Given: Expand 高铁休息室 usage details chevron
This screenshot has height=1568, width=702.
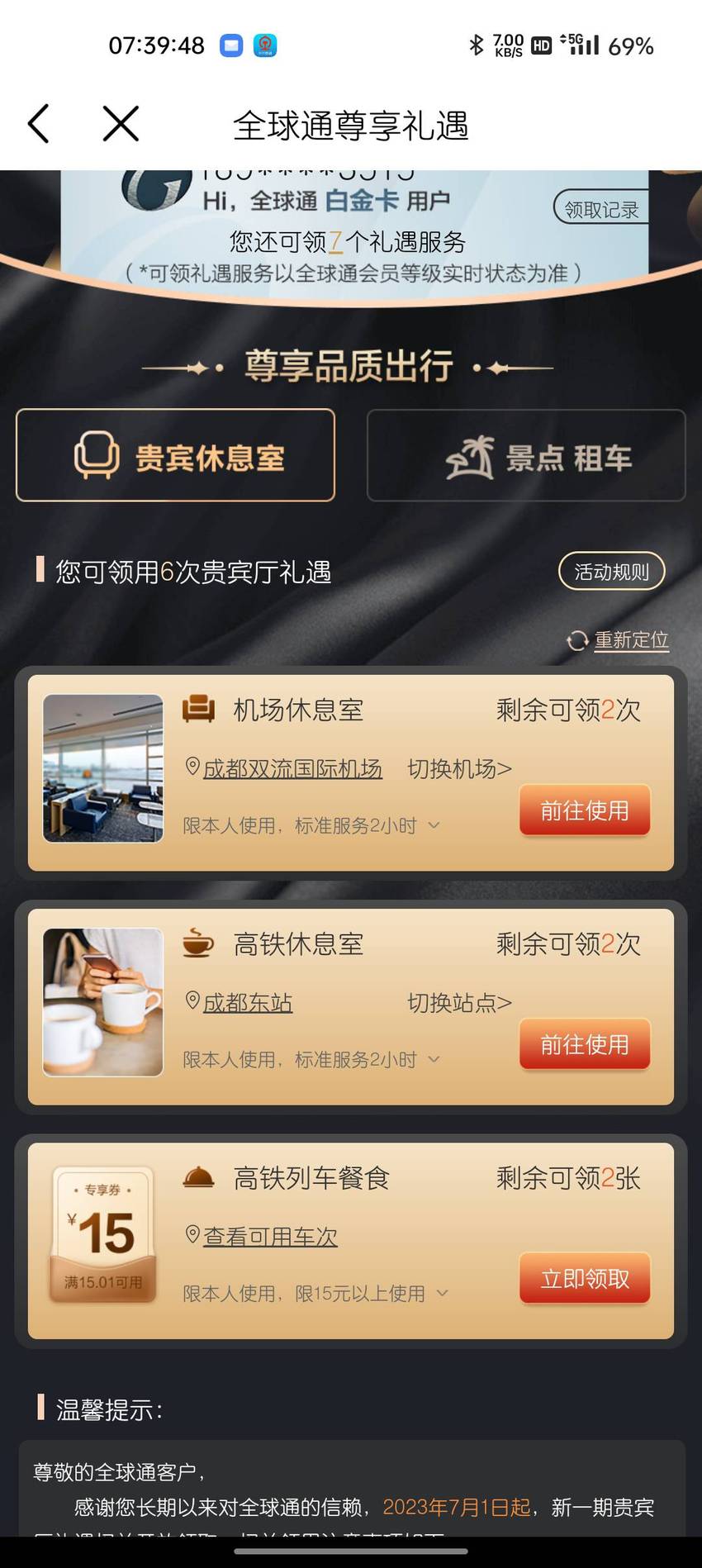Looking at the screenshot, I should 434,1059.
